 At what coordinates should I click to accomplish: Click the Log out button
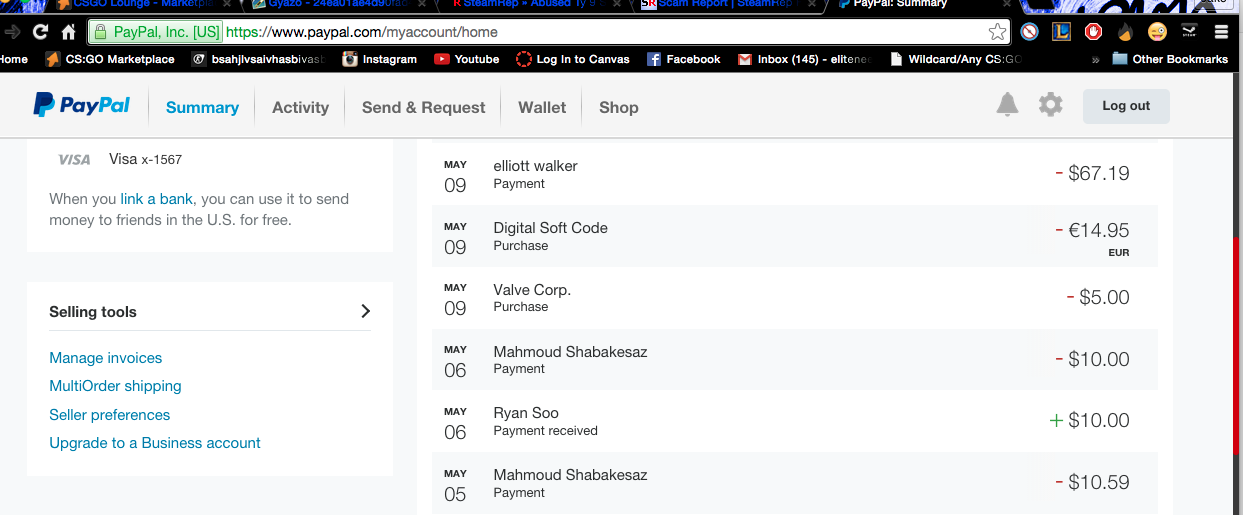click(1125, 106)
